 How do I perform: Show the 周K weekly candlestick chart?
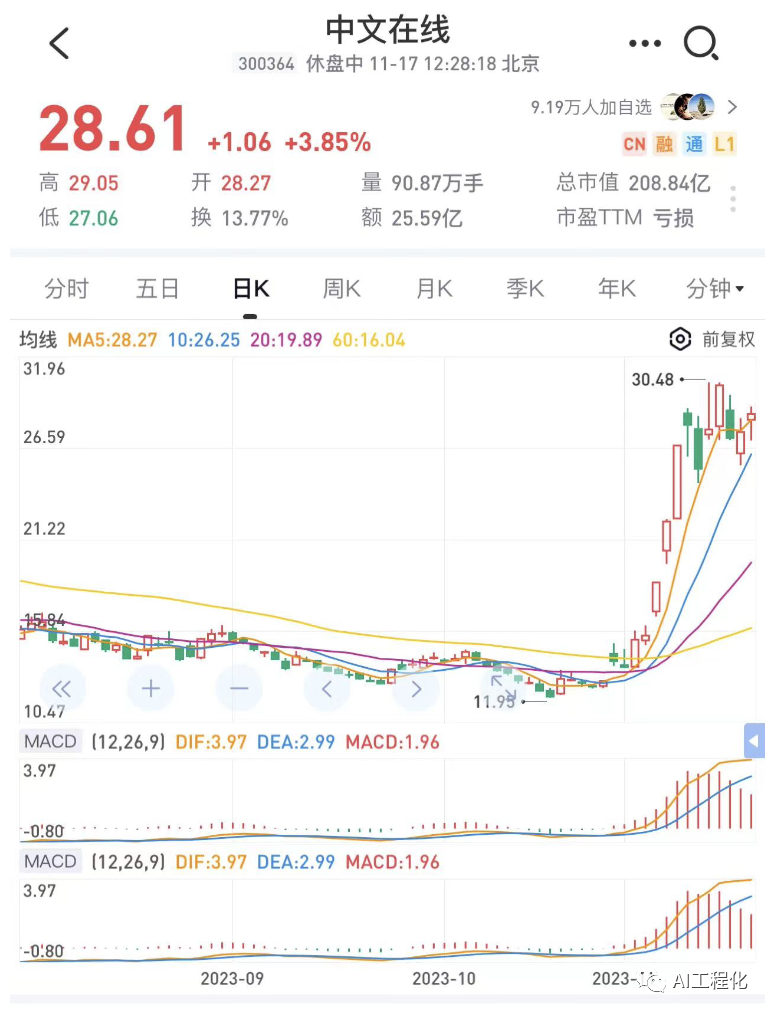(x=341, y=289)
